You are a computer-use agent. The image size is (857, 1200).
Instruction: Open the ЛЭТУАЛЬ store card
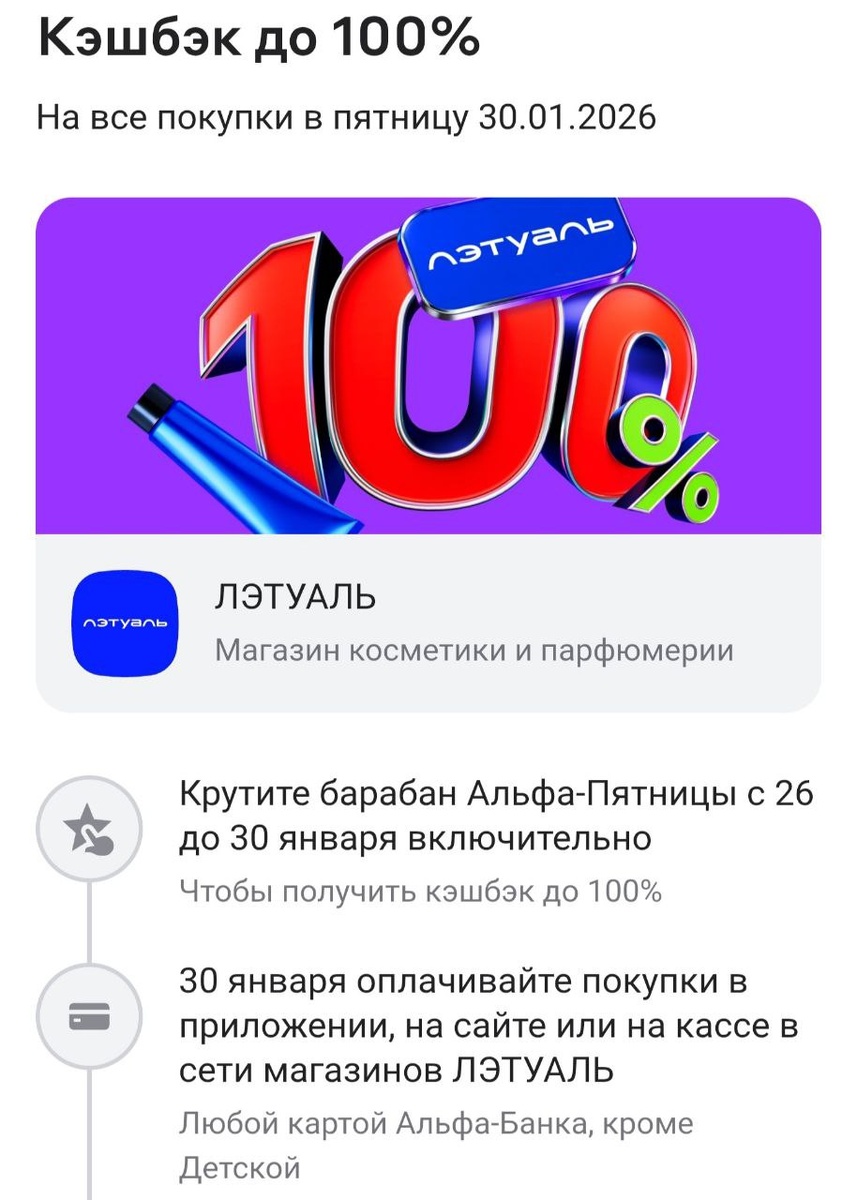(428, 623)
